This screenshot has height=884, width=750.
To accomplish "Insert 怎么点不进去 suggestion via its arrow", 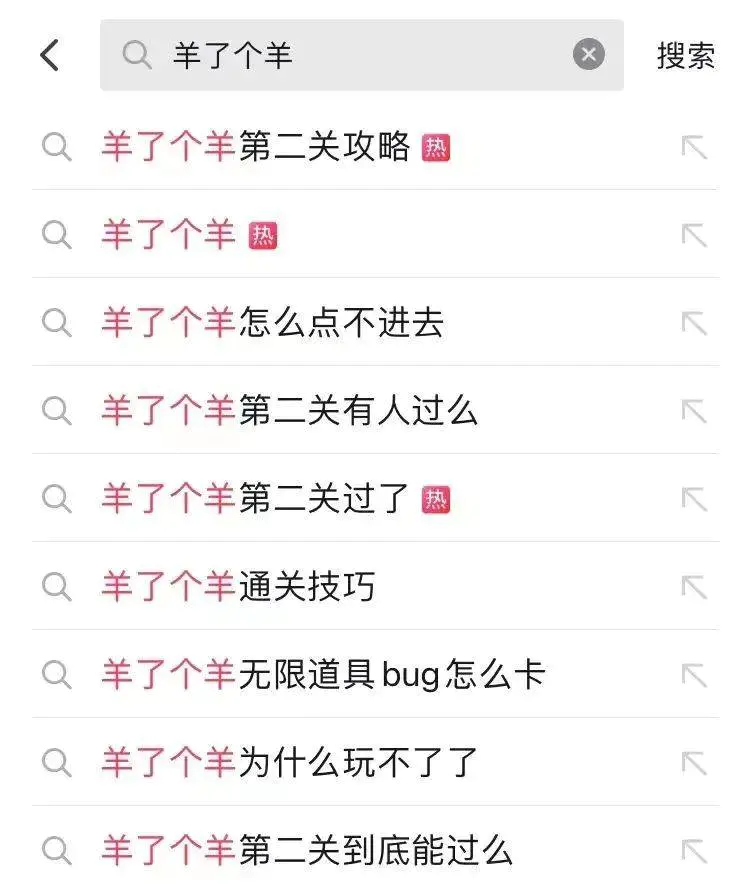I will pyautogui.click(x=694, y=323).
